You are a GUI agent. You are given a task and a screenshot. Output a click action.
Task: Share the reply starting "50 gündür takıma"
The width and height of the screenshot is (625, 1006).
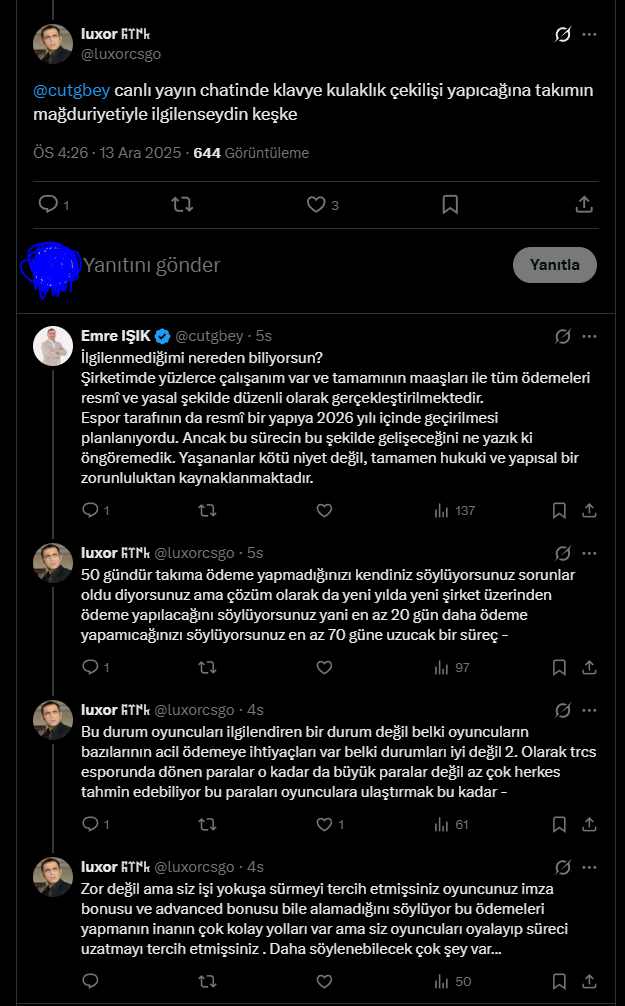pos(591,667)
